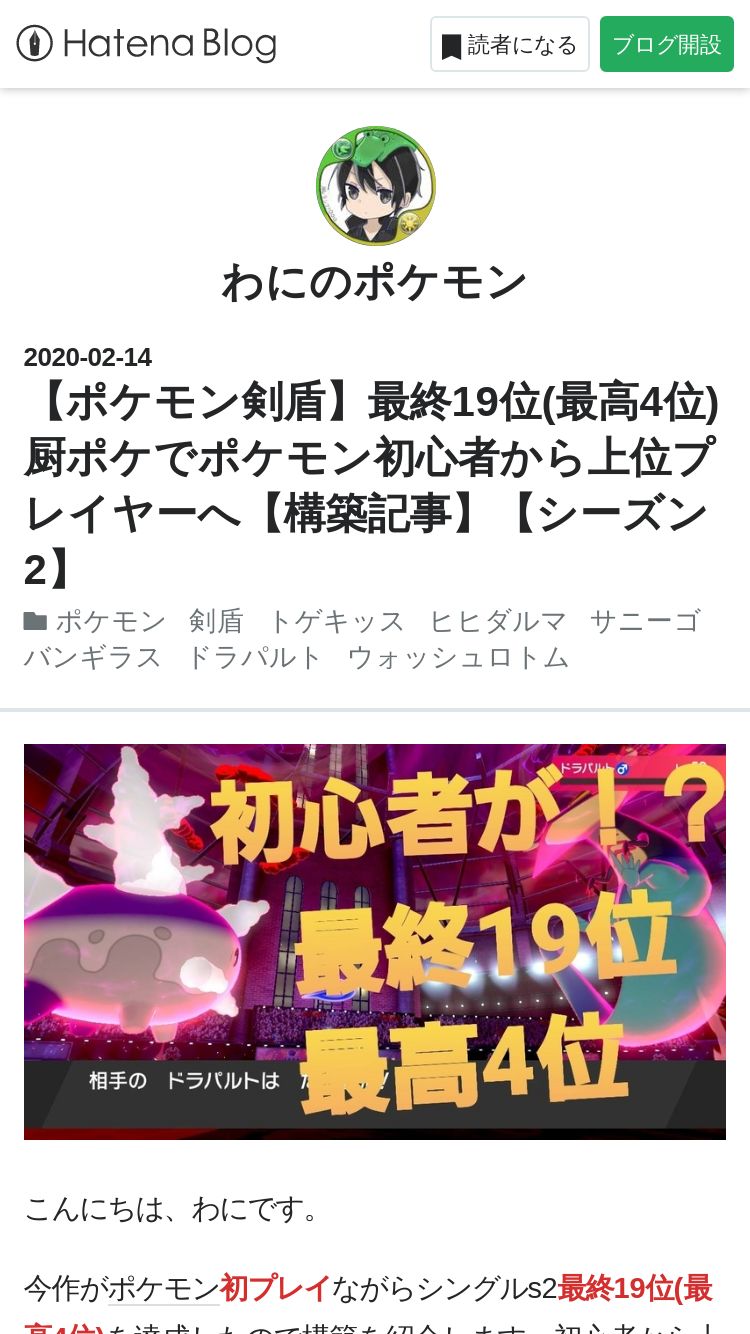Image resolution: width=750 pixels, height=1334 pixels.
Task: Tap the 読者になる subscribe button
Action: (510, 44)
